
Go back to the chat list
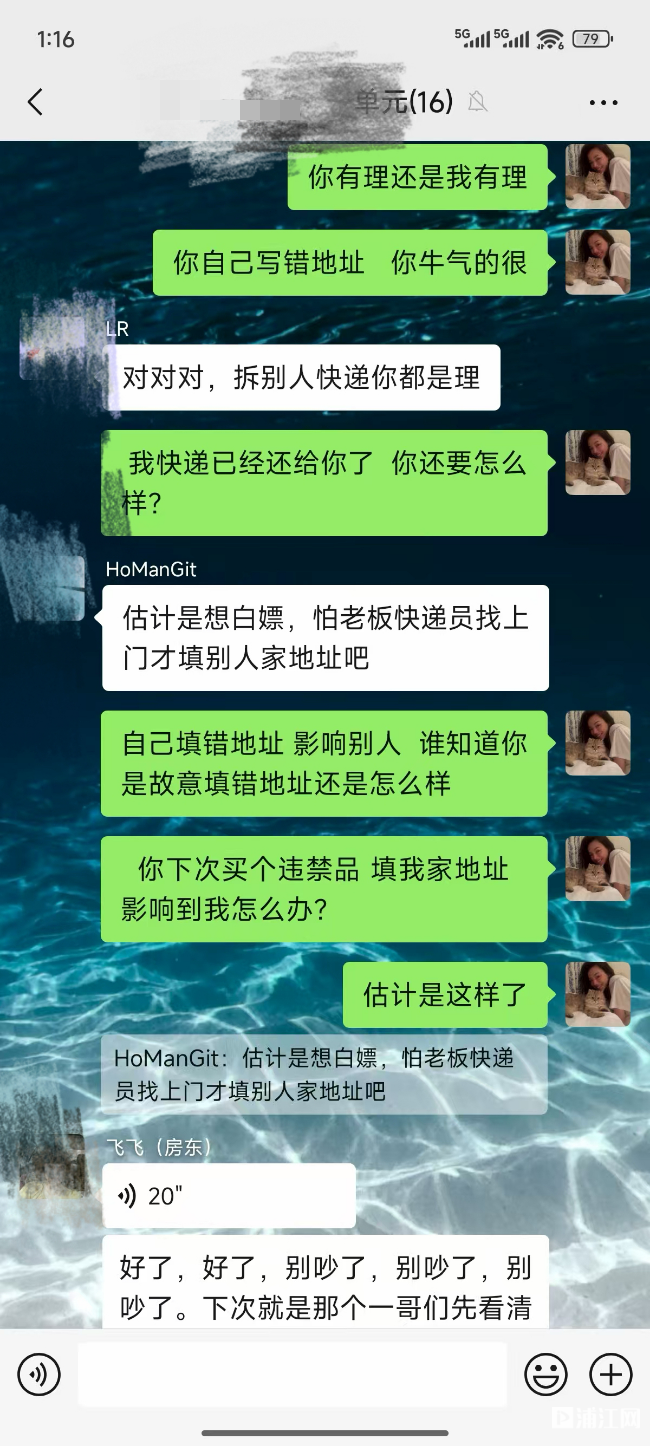tap(35, 102)
